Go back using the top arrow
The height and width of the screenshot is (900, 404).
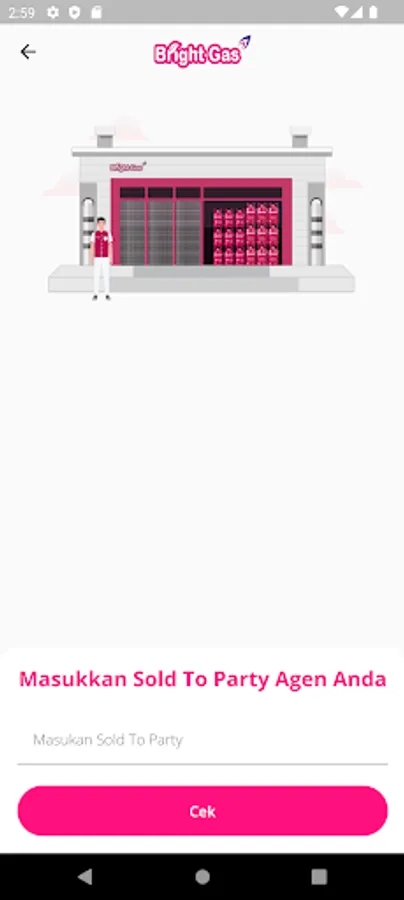(28, 52)
